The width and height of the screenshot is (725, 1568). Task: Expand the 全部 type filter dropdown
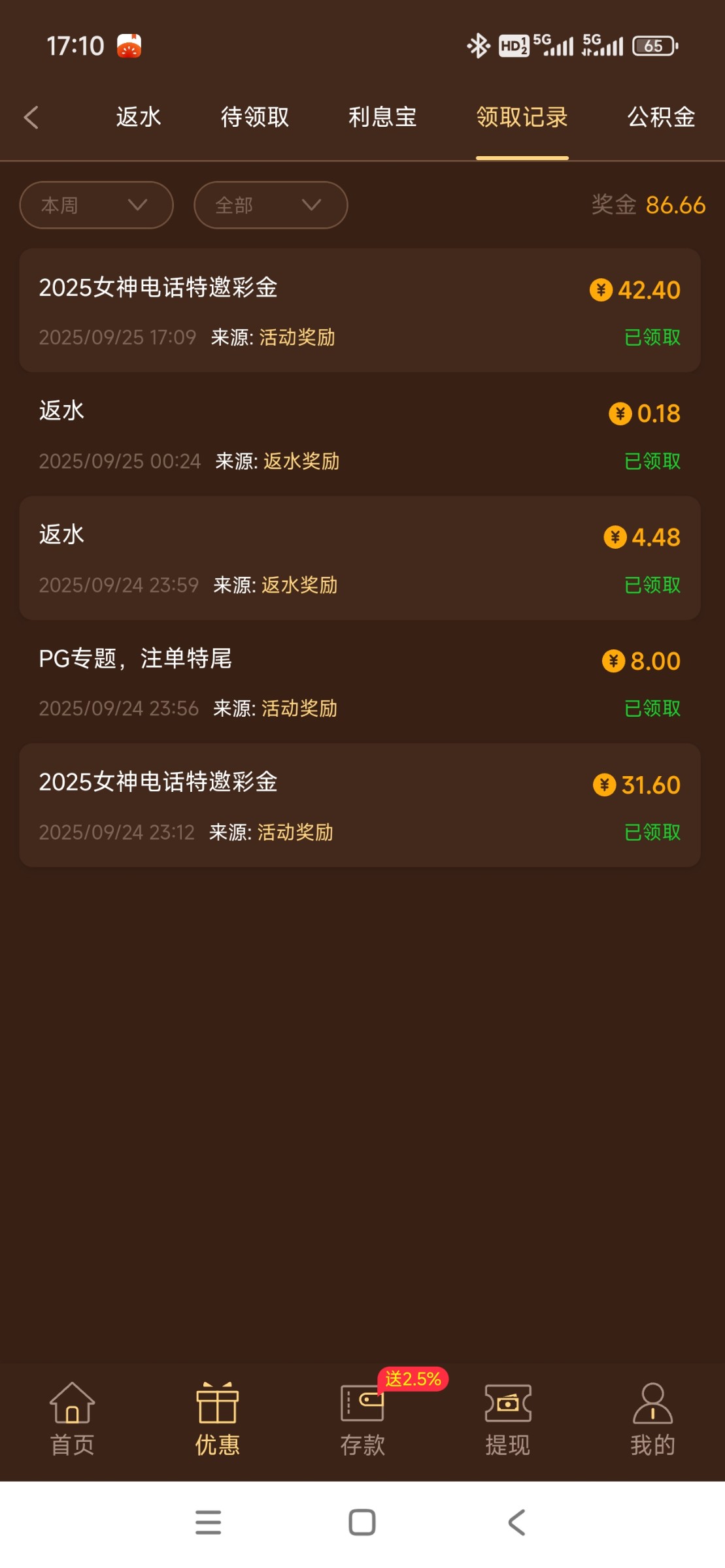(271, 205)
